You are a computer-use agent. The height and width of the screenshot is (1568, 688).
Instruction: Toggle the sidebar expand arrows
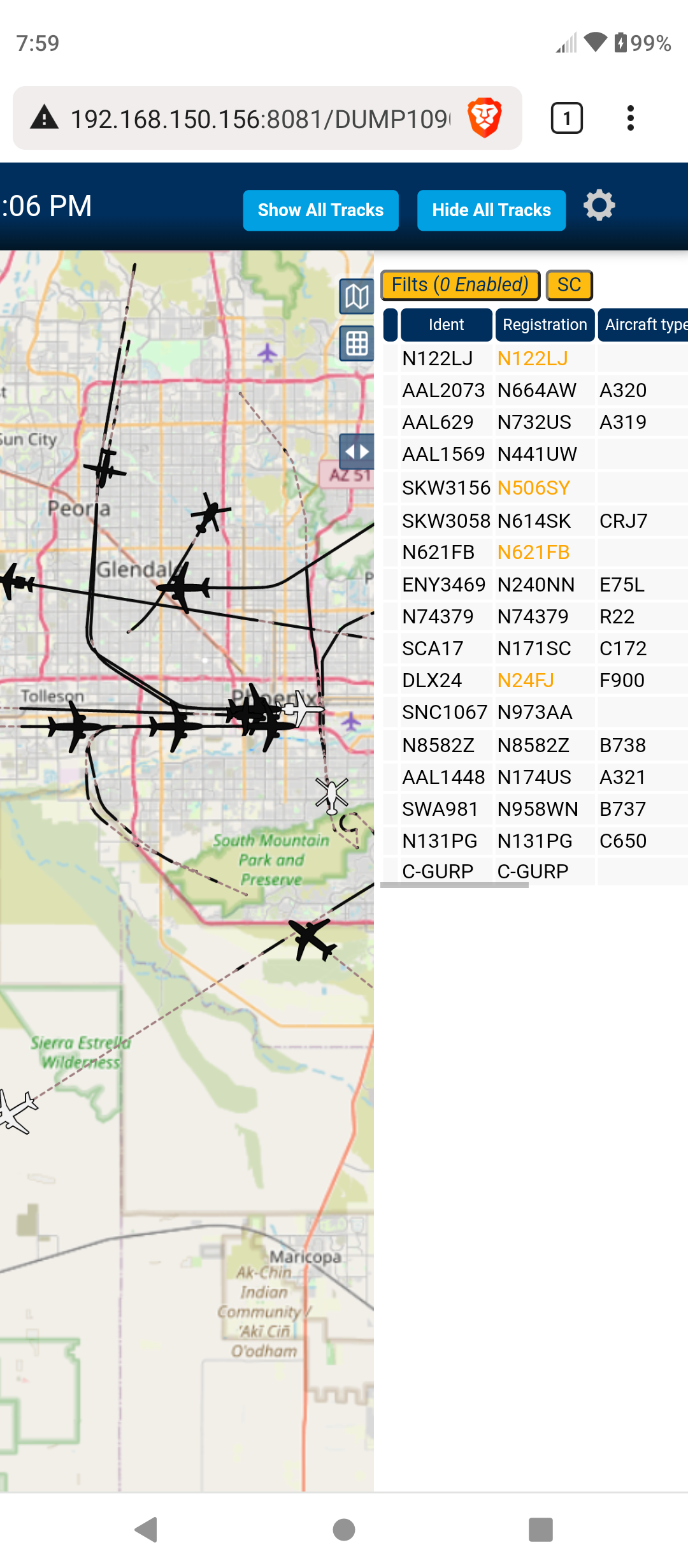(356, 452)
